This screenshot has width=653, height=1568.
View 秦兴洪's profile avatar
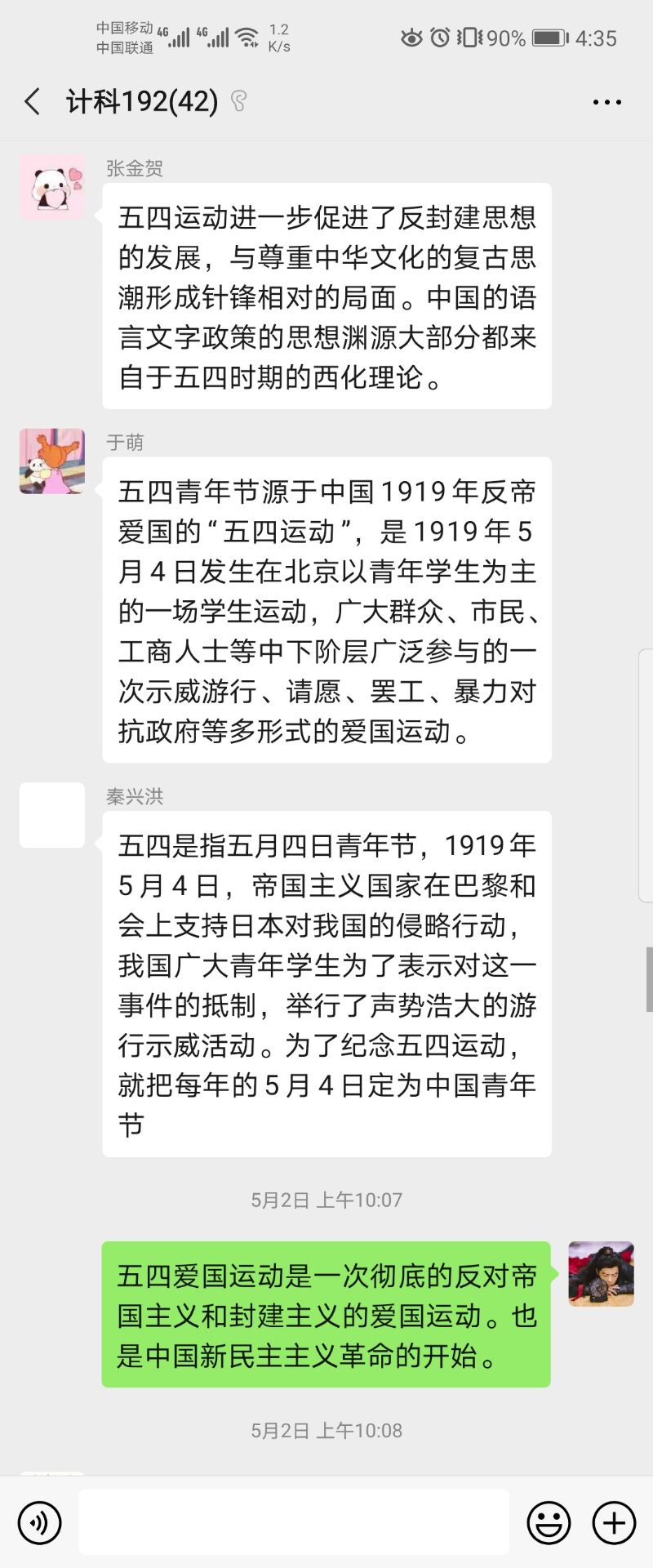pyautogui.click(x=52, y=815)
